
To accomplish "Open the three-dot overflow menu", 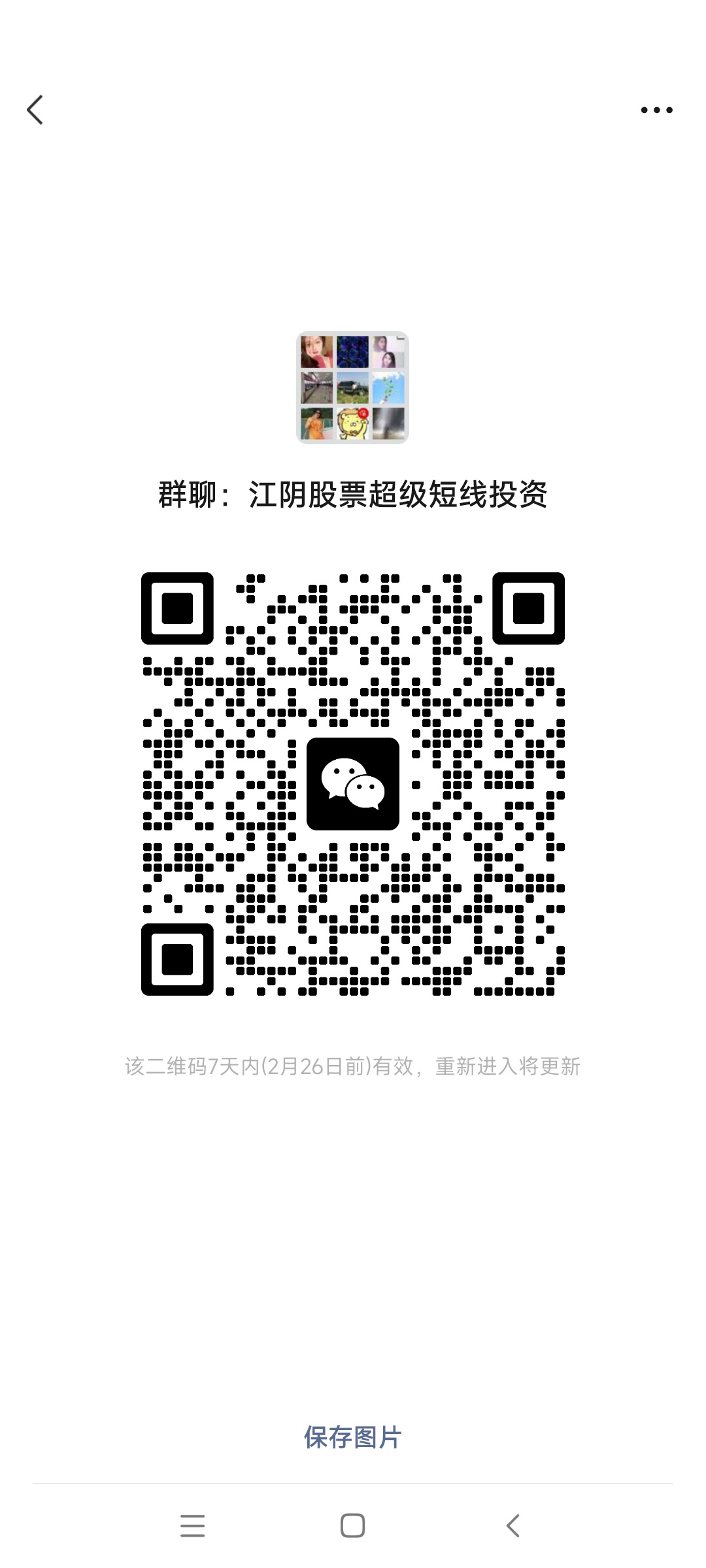I will [x=656, y=110].
